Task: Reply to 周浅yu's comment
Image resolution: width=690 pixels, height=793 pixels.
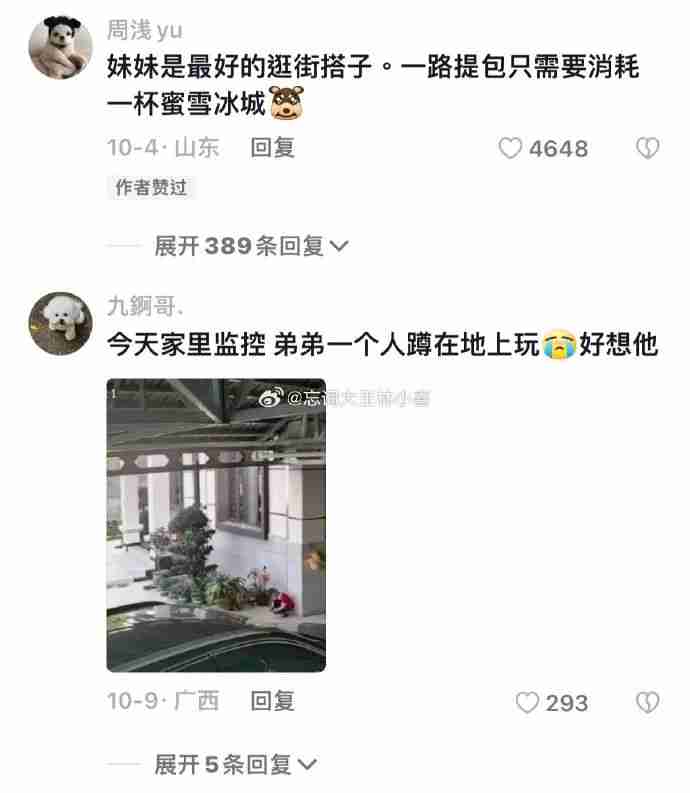Action: [272, 148]
